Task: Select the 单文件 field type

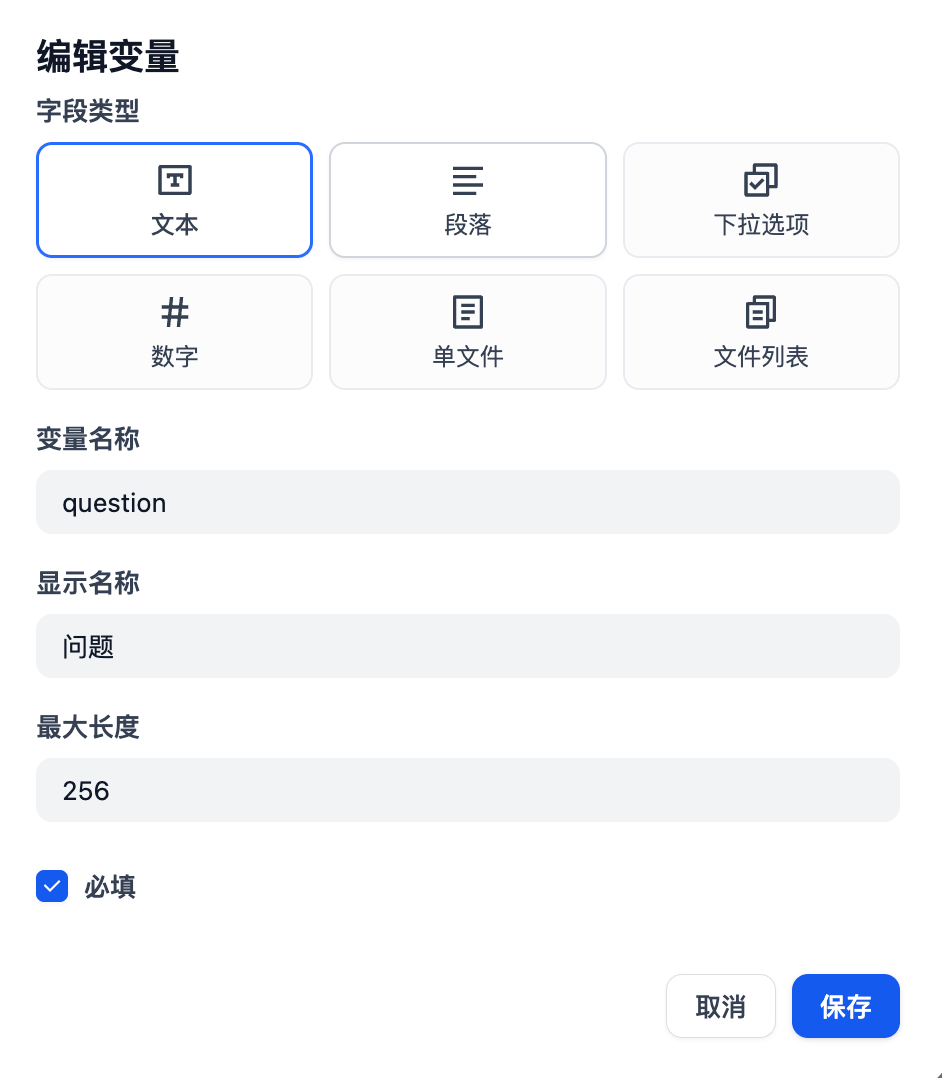Action: (467, 332)
